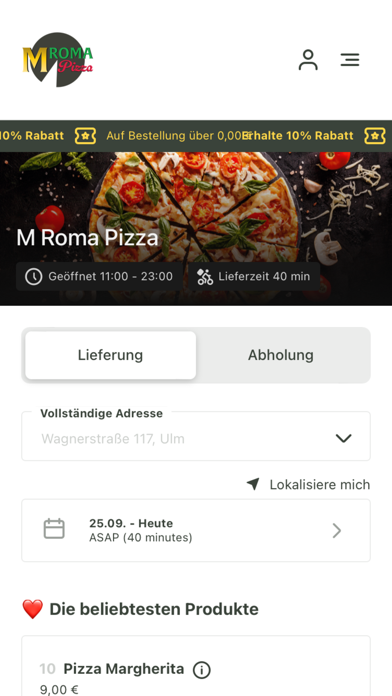Screen dimensions: 392x696
Task: Select the Lieferung option
Action: click(111, 355)
